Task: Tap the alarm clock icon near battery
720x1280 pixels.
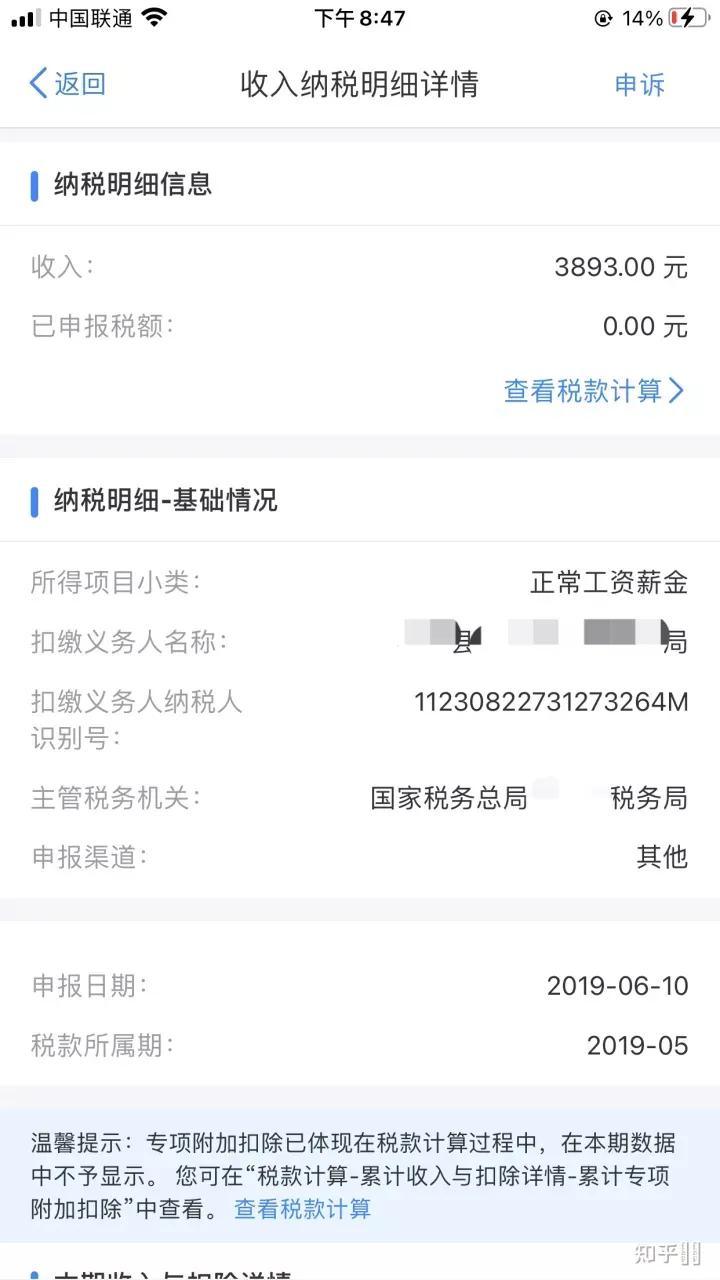Action: point(601,16)
